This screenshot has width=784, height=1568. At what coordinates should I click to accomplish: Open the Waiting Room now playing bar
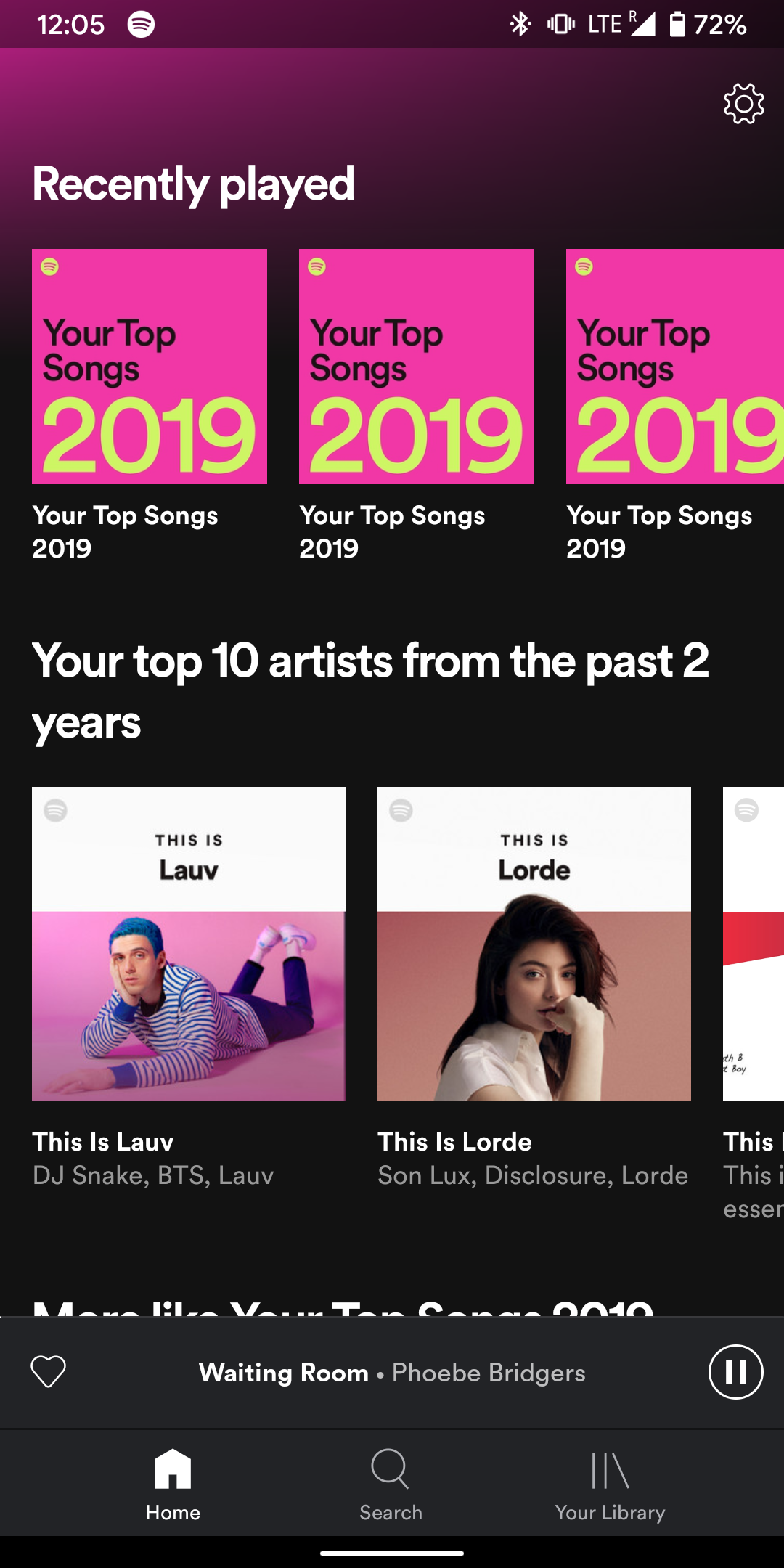click(392, 1373)
